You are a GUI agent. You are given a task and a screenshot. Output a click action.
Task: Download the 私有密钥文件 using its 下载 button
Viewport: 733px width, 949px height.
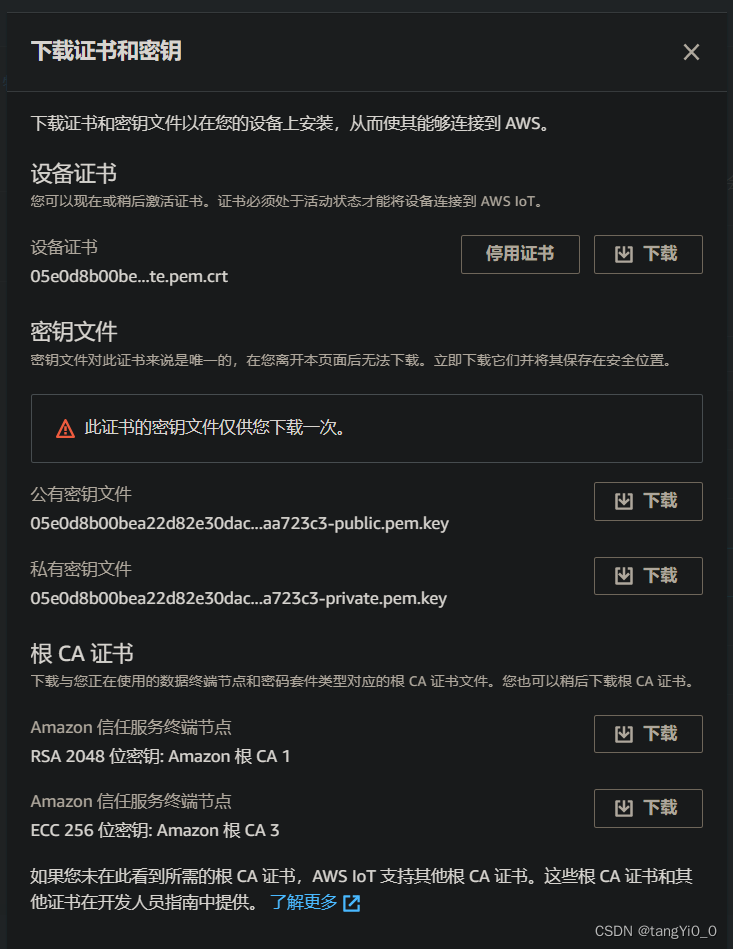point(648,576)
